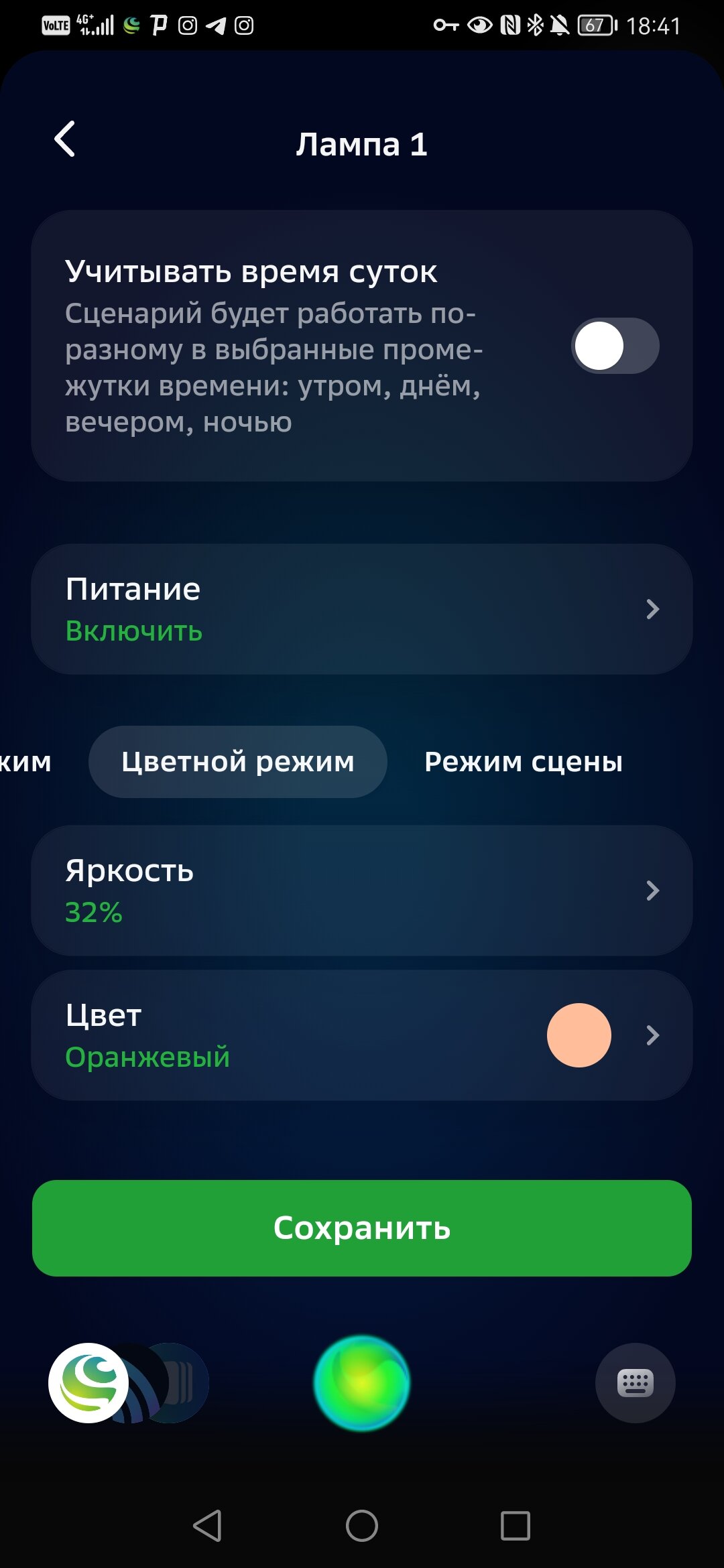Image resolution: width=724 pixels, height=1568 pixels.
Task: Open the keyboard input button
Action: coord(636,1383)
